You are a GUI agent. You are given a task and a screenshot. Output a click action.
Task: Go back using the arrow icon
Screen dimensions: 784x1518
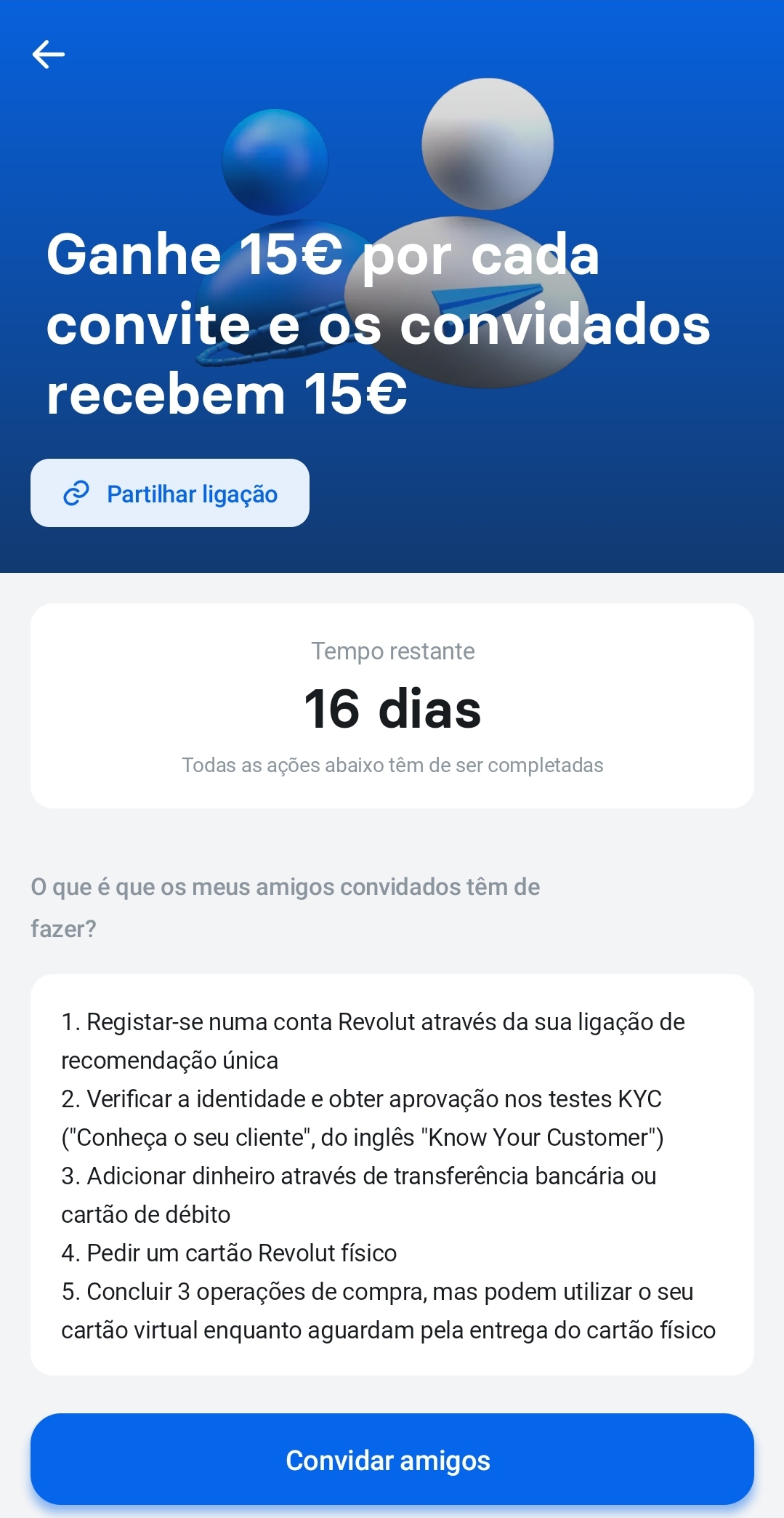tap(49, 55)
